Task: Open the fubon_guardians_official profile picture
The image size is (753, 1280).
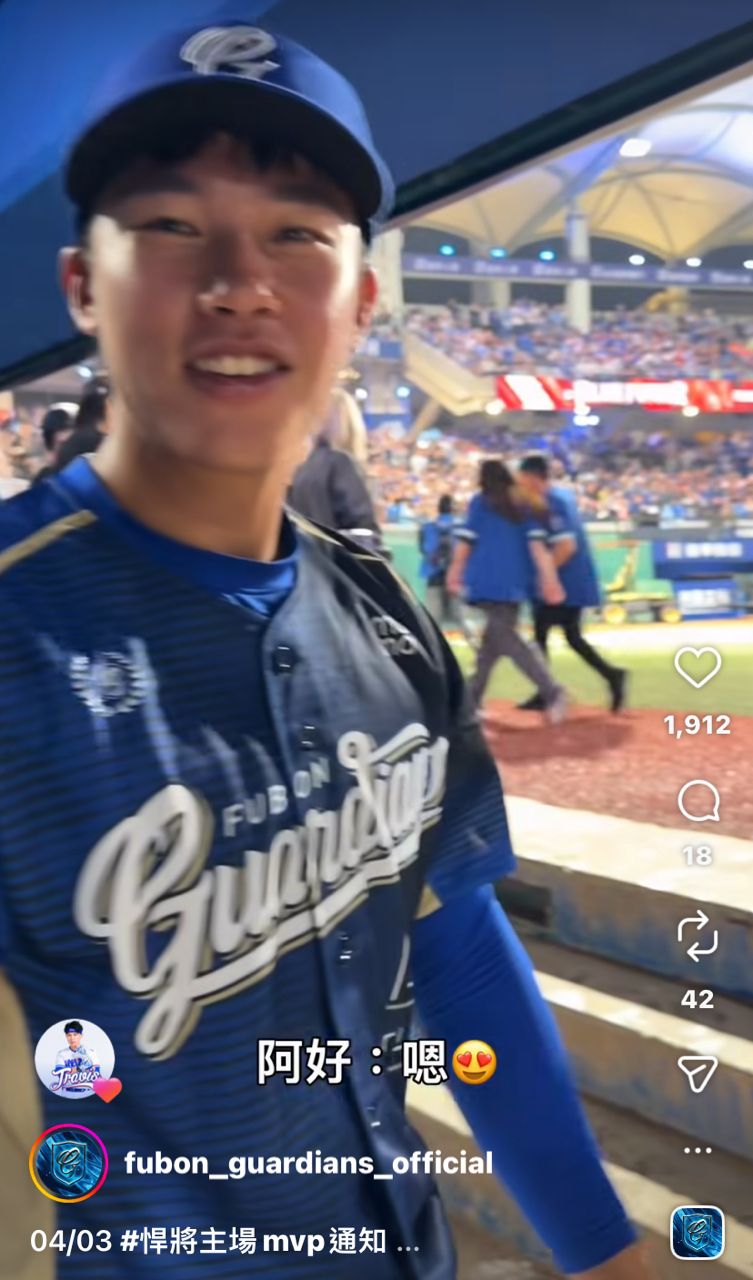Action: click(69, 1163)
